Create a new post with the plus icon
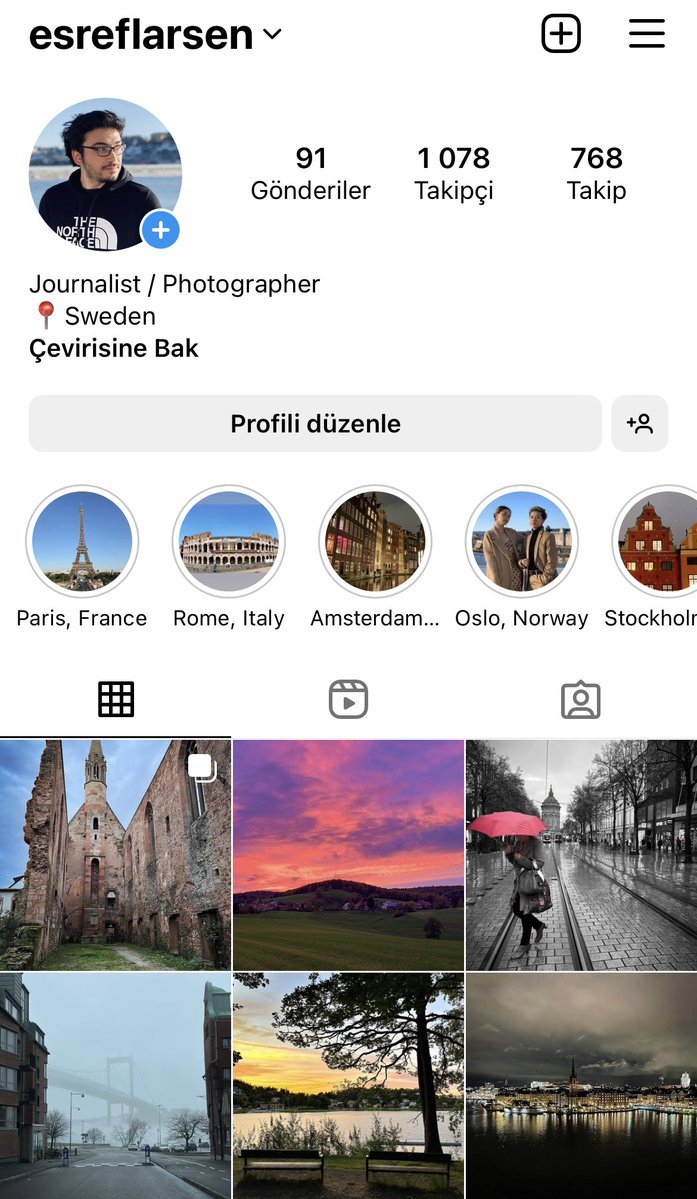Image resolution: width=697 pixels, height=1199 pixels. [x=561, y=34]
